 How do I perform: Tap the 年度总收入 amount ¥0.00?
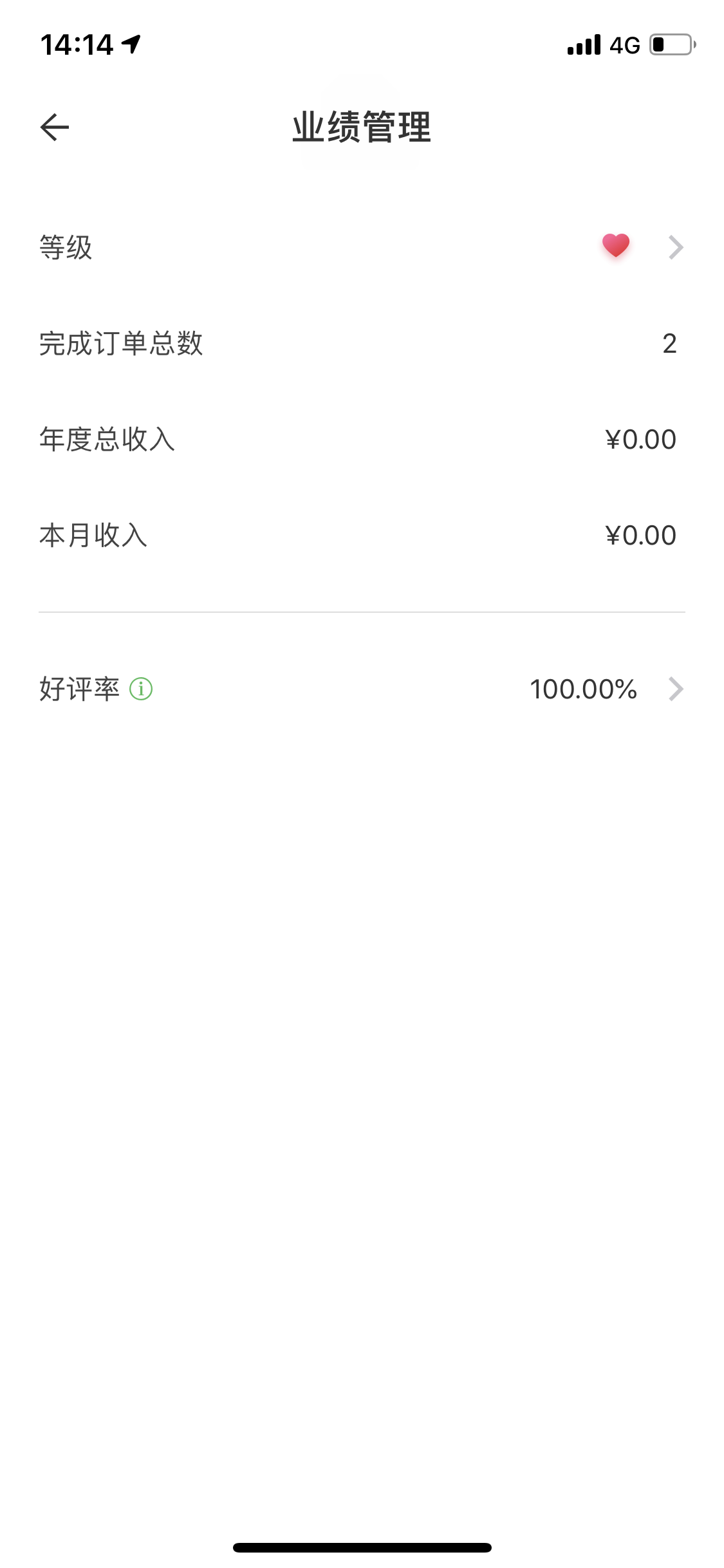tap(640, 440)
